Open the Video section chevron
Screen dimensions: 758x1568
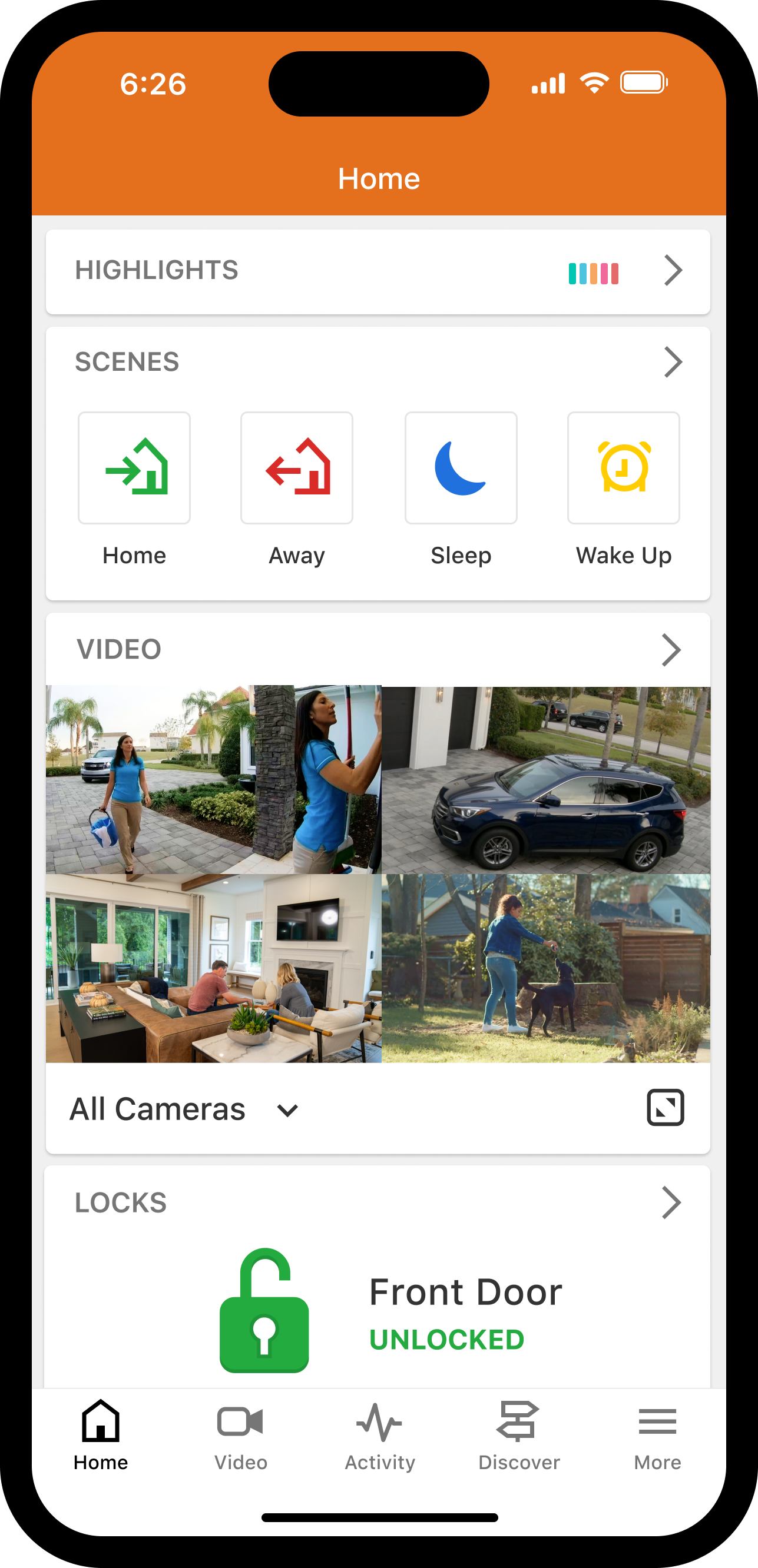click(x=671, y=649)
